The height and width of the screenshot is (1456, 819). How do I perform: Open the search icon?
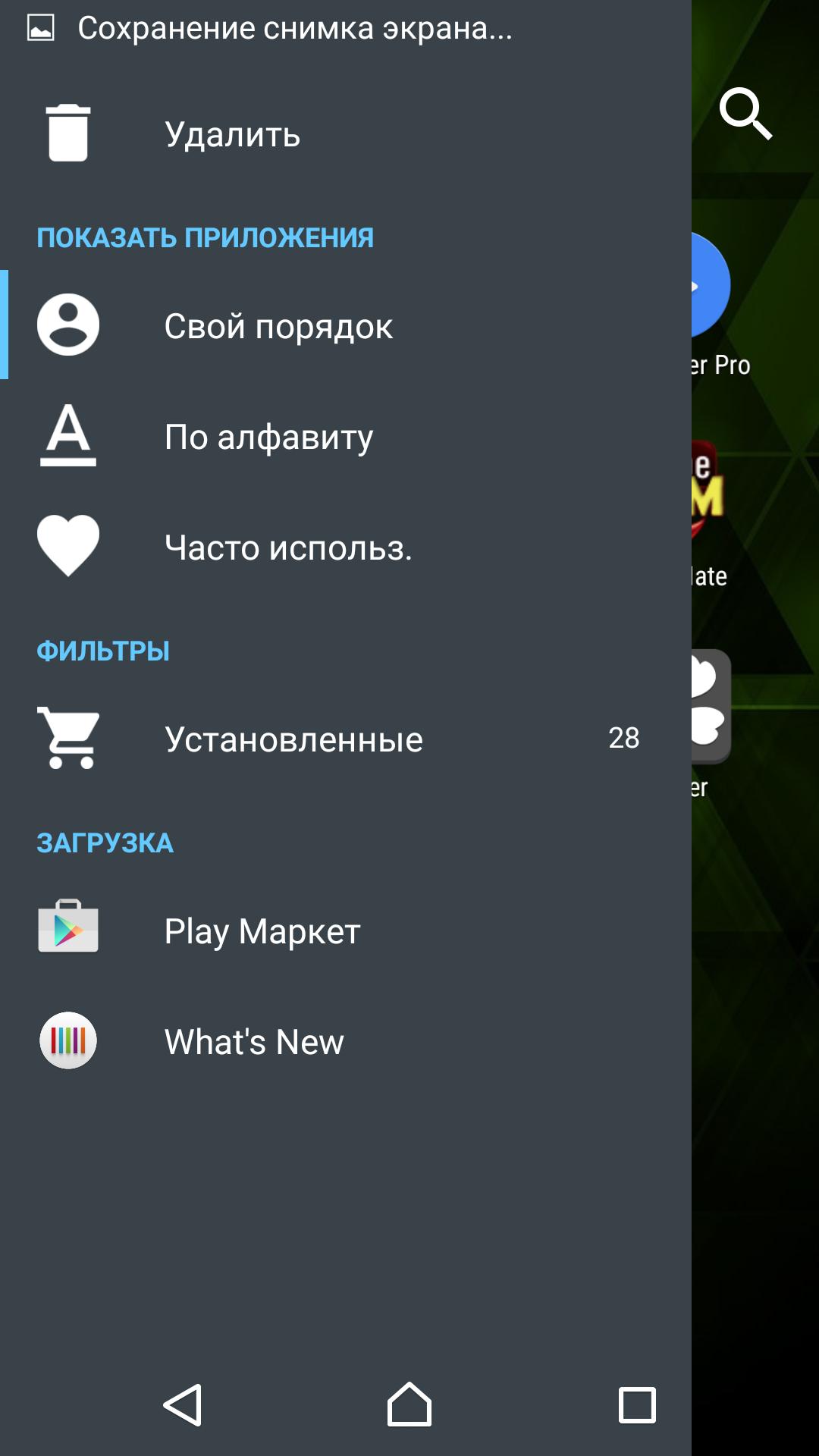tap(747, 114)
